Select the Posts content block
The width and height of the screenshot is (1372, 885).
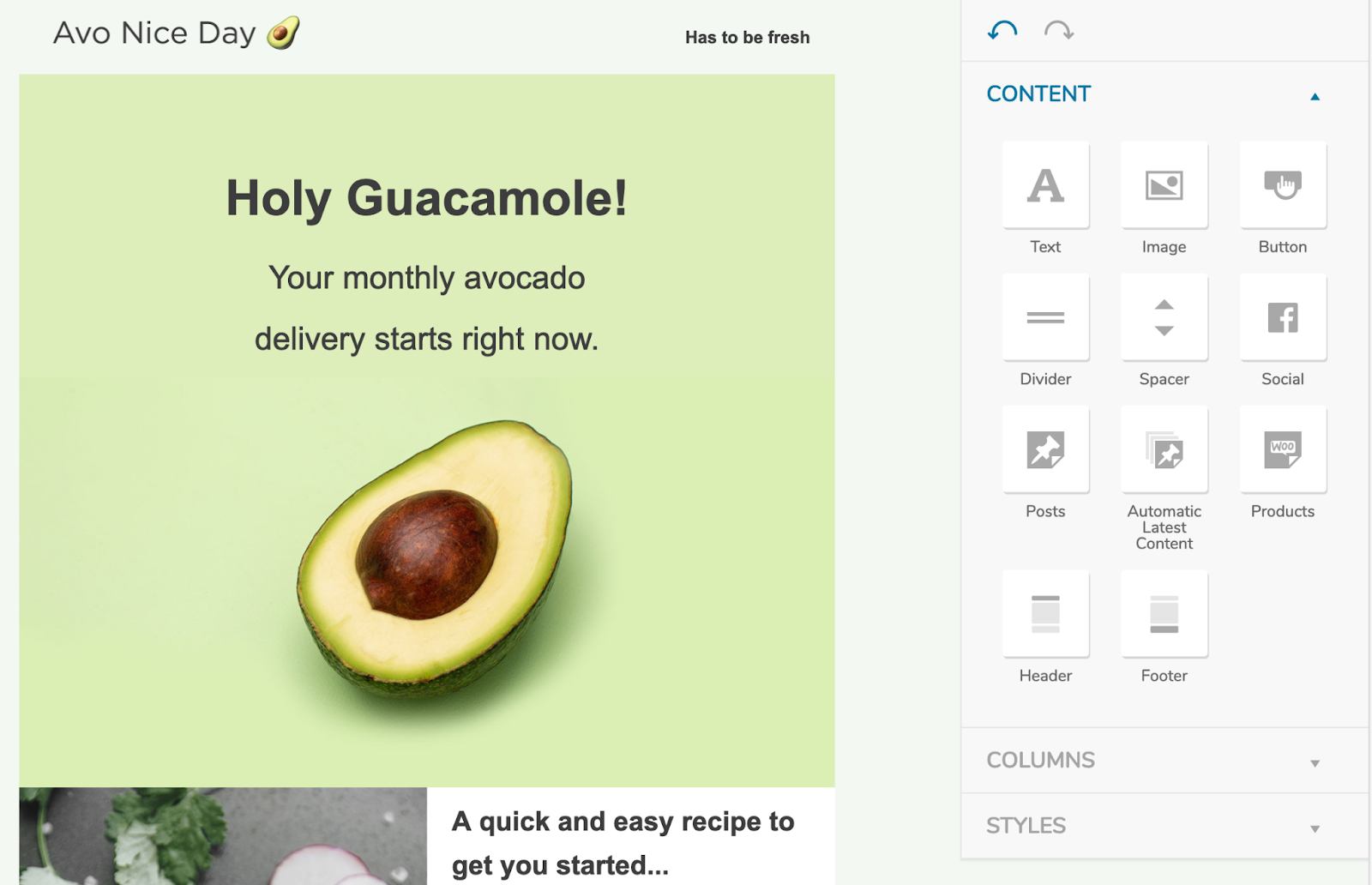pyautogui.click(x=1045, y=450)
